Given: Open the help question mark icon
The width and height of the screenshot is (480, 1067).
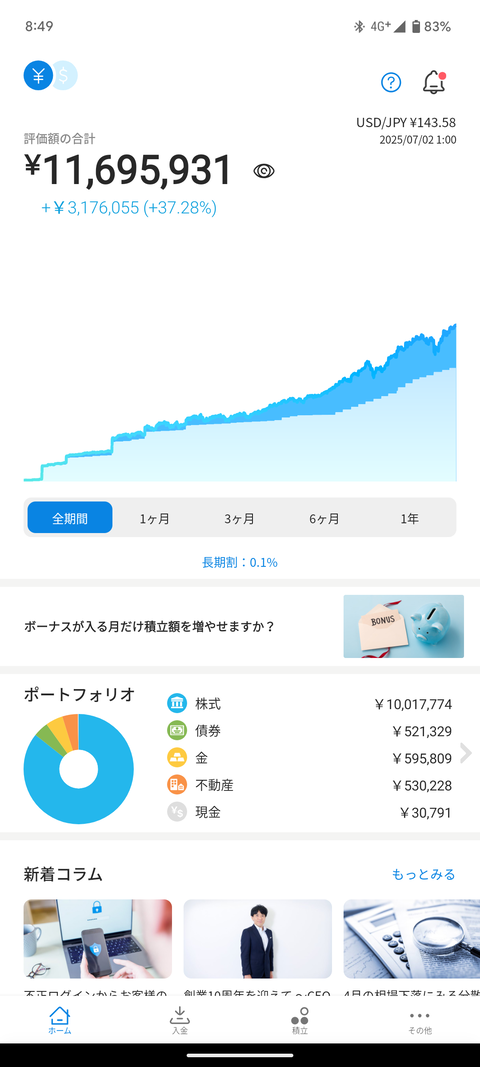Looking at the screenshot, I should (x=391, y=82).
